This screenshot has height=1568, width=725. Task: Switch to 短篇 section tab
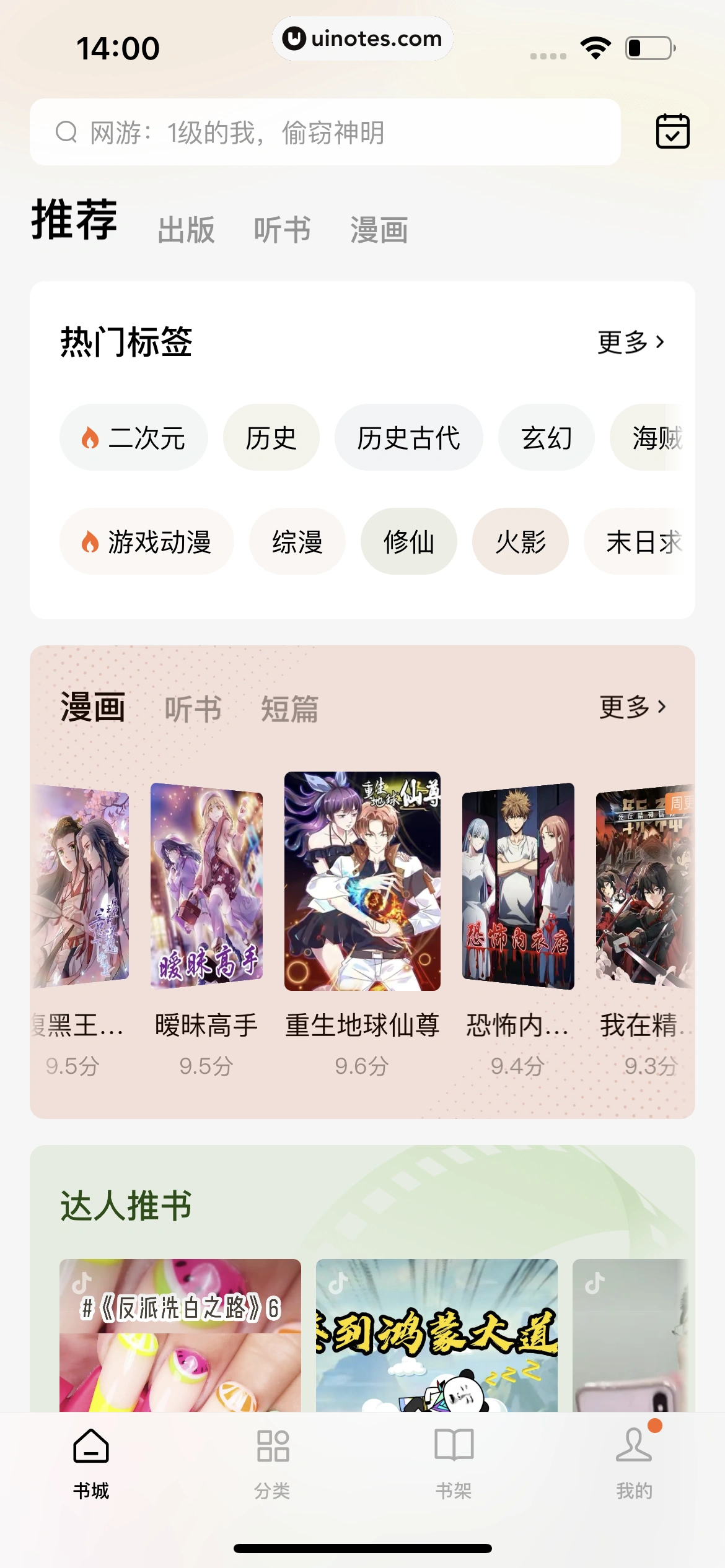coord(289,709)
